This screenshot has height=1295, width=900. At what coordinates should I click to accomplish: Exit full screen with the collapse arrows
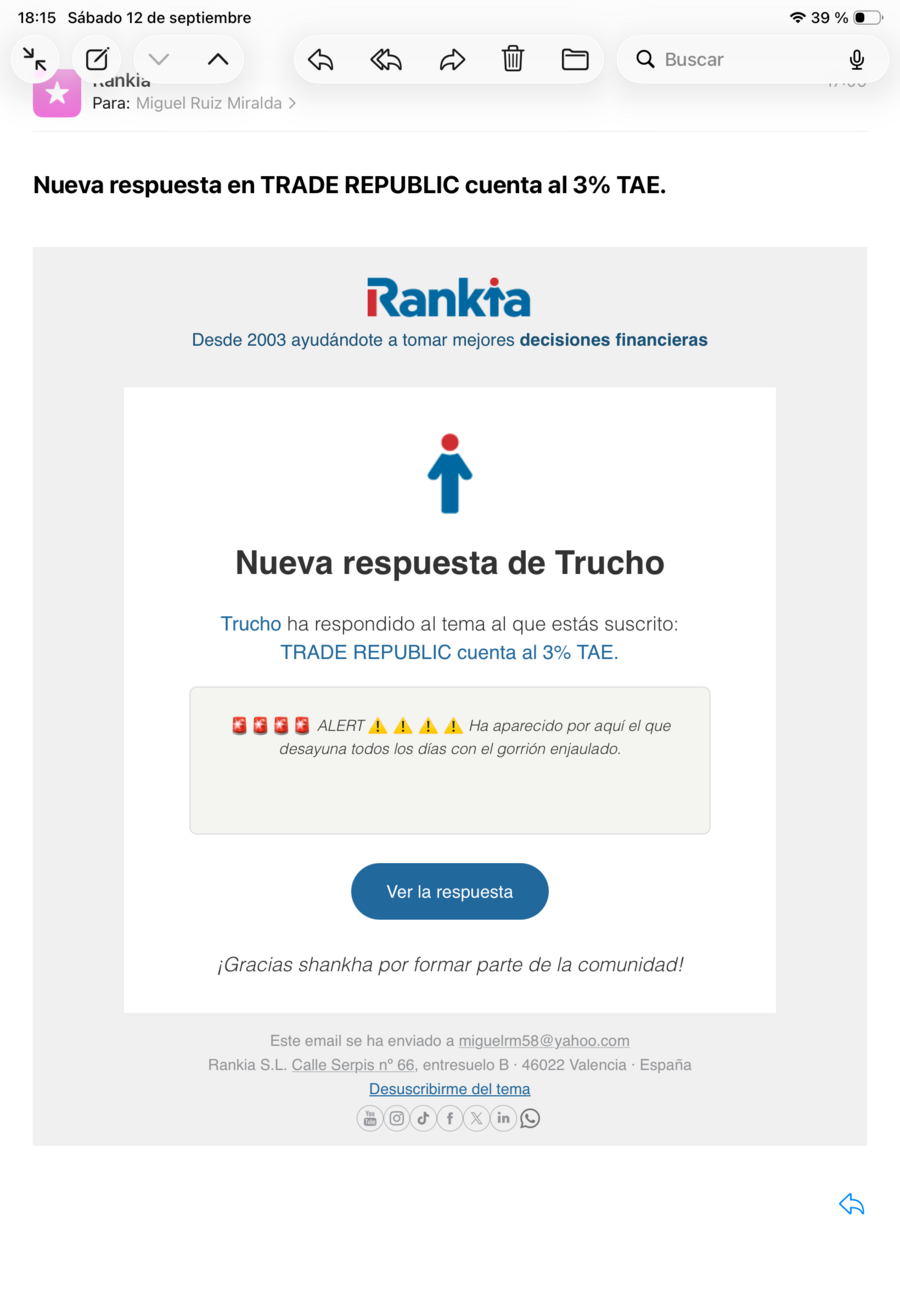(x=35, y=59)
